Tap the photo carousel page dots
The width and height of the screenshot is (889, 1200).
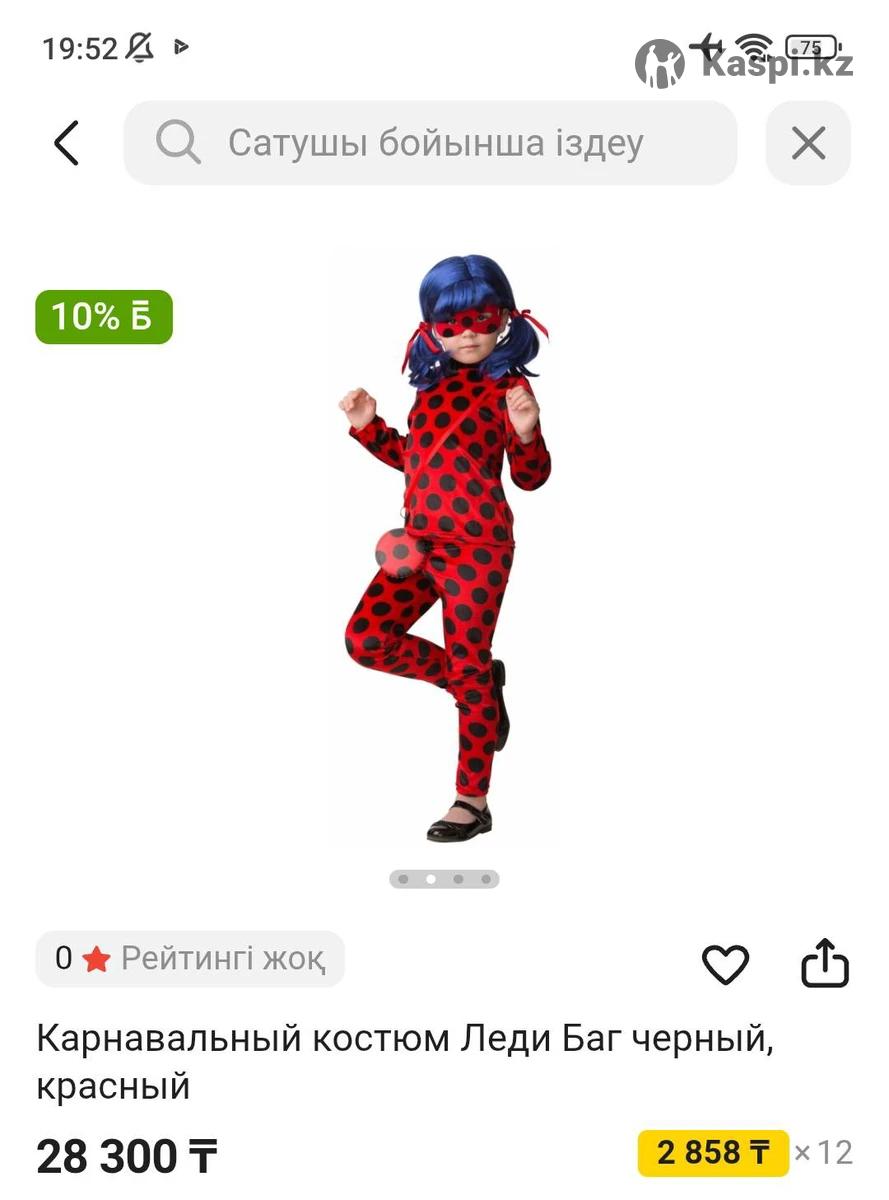tap(444, 879)
